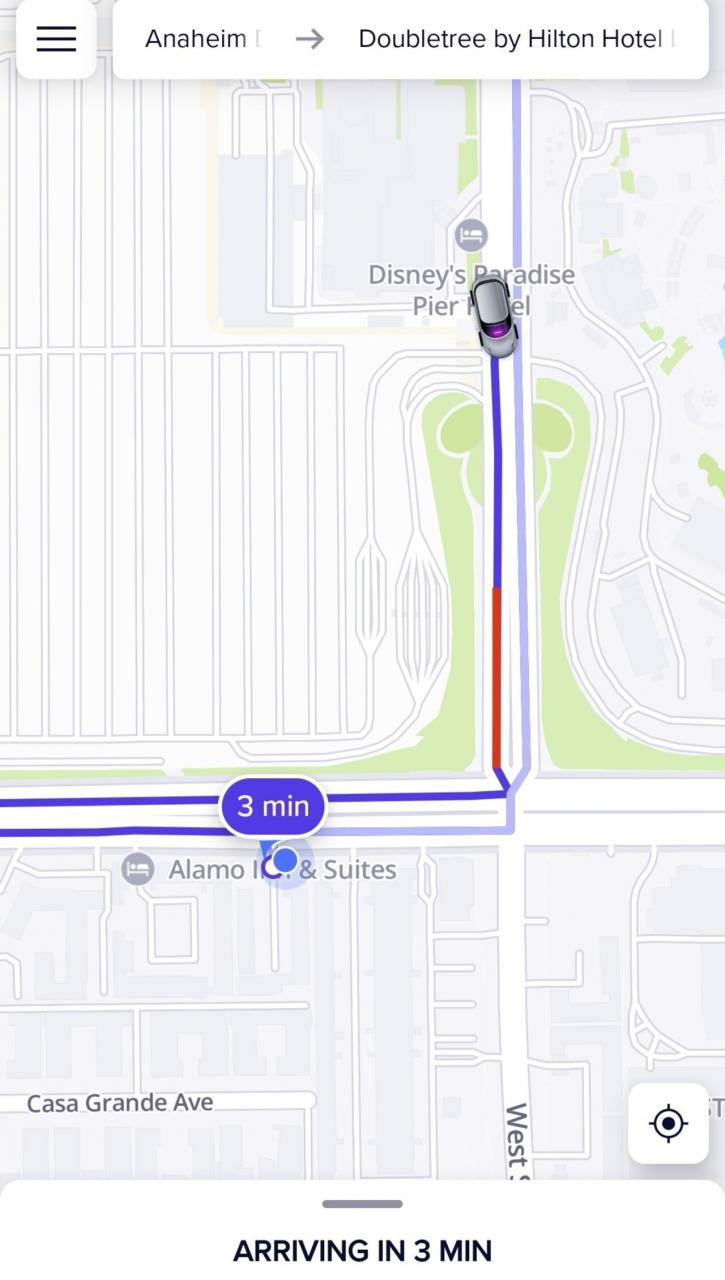The width and height of the screenshot is (725, 1280).
Task: Recenter map on my location
Action: click(x=668, y=1124)
